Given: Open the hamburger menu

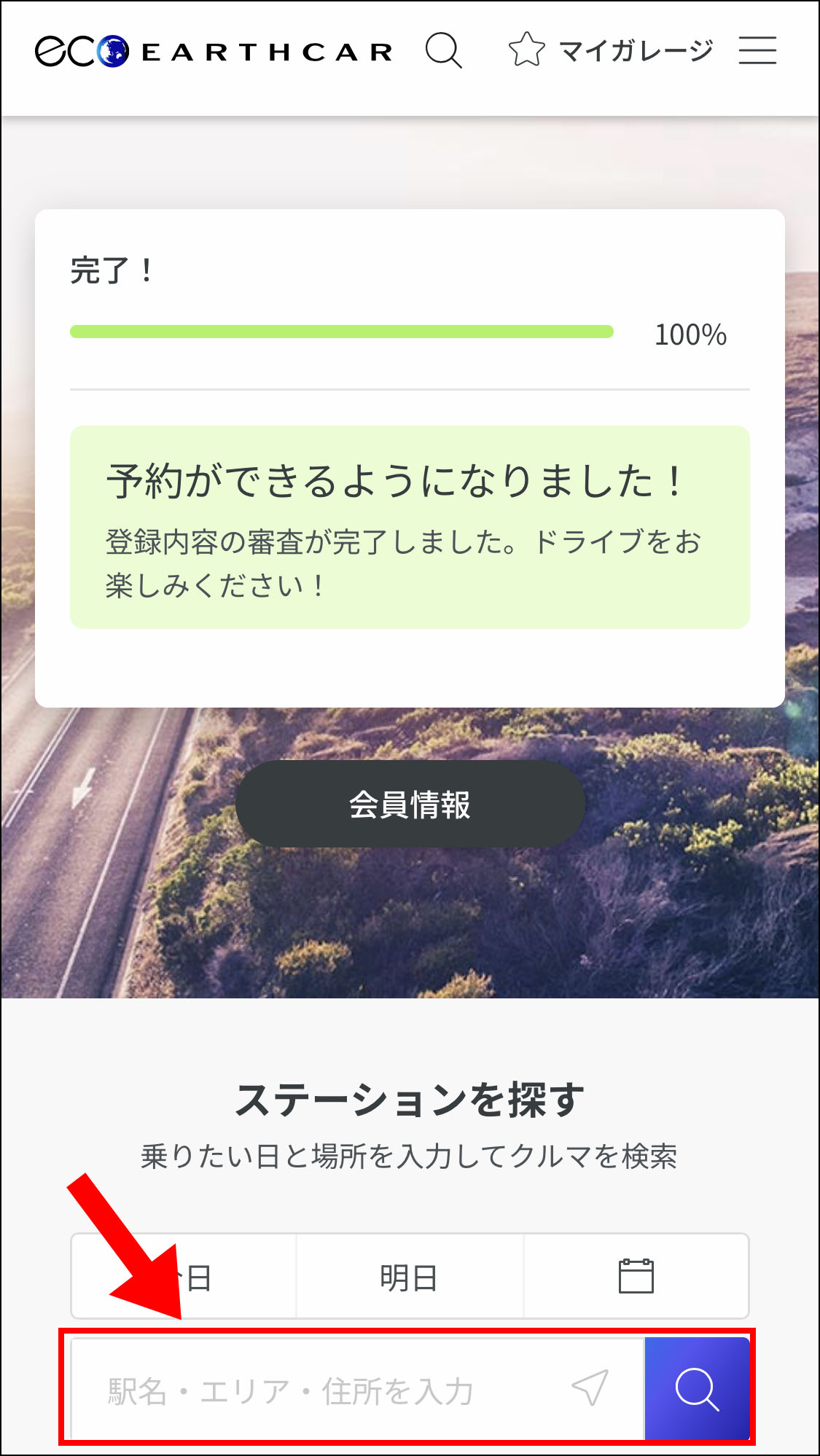Looking at the screenshot, I should 757,51.
